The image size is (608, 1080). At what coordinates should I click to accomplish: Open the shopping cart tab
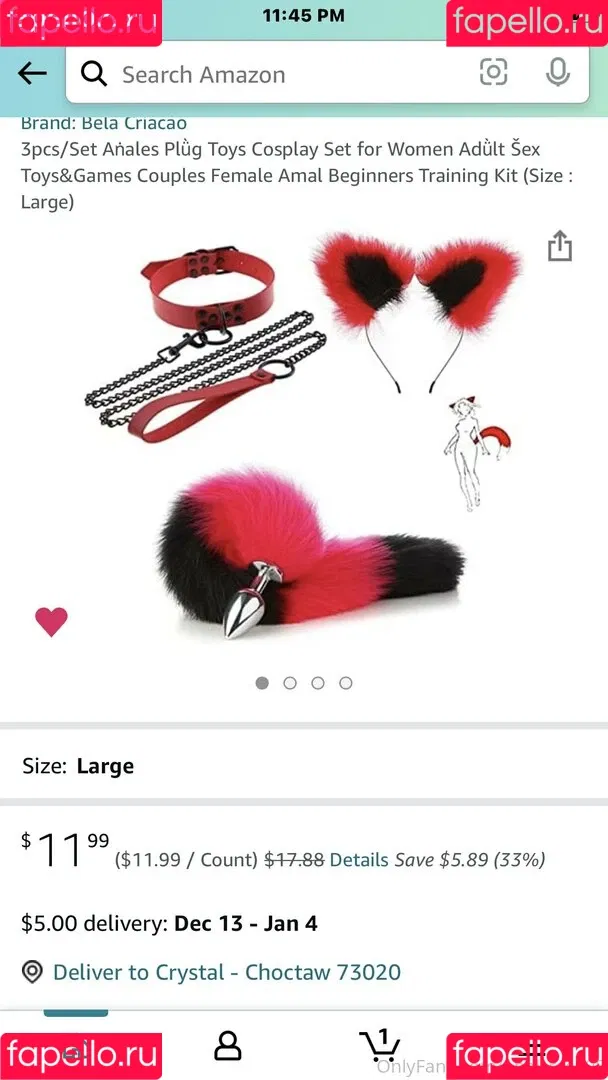(380, 1045)
